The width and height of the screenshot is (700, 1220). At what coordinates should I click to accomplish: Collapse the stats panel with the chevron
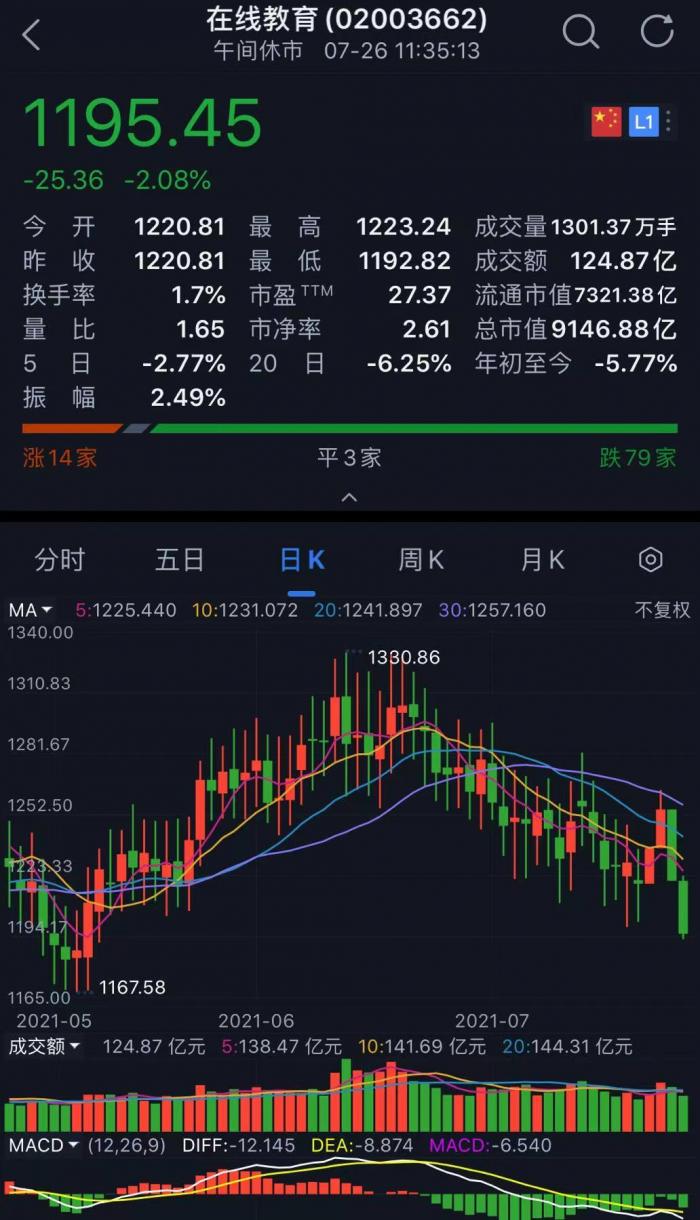click(349, 496)
